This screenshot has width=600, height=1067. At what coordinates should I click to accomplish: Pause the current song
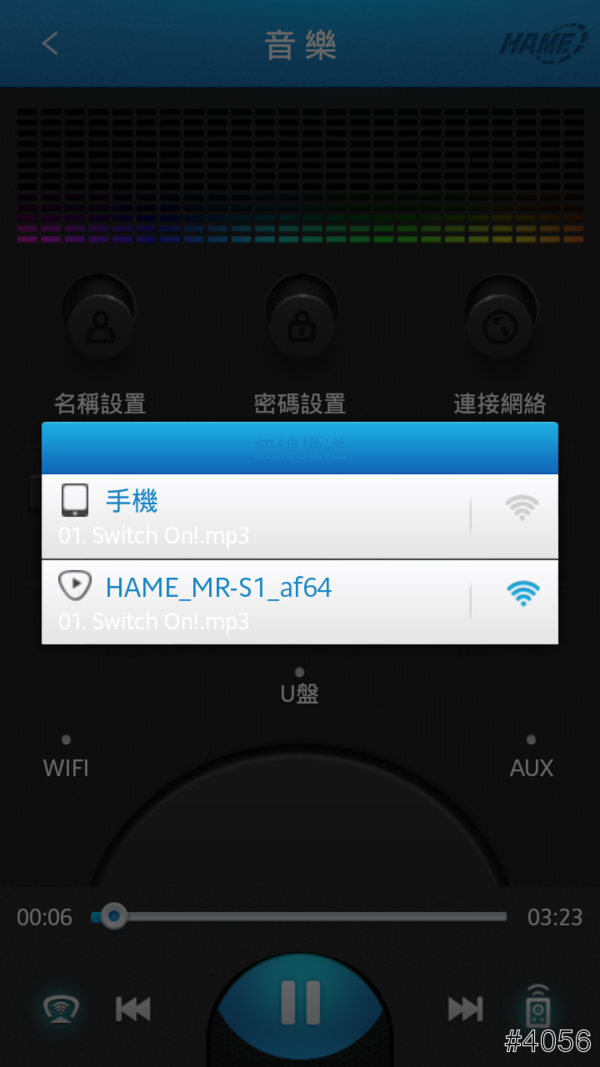[300, 1003]
